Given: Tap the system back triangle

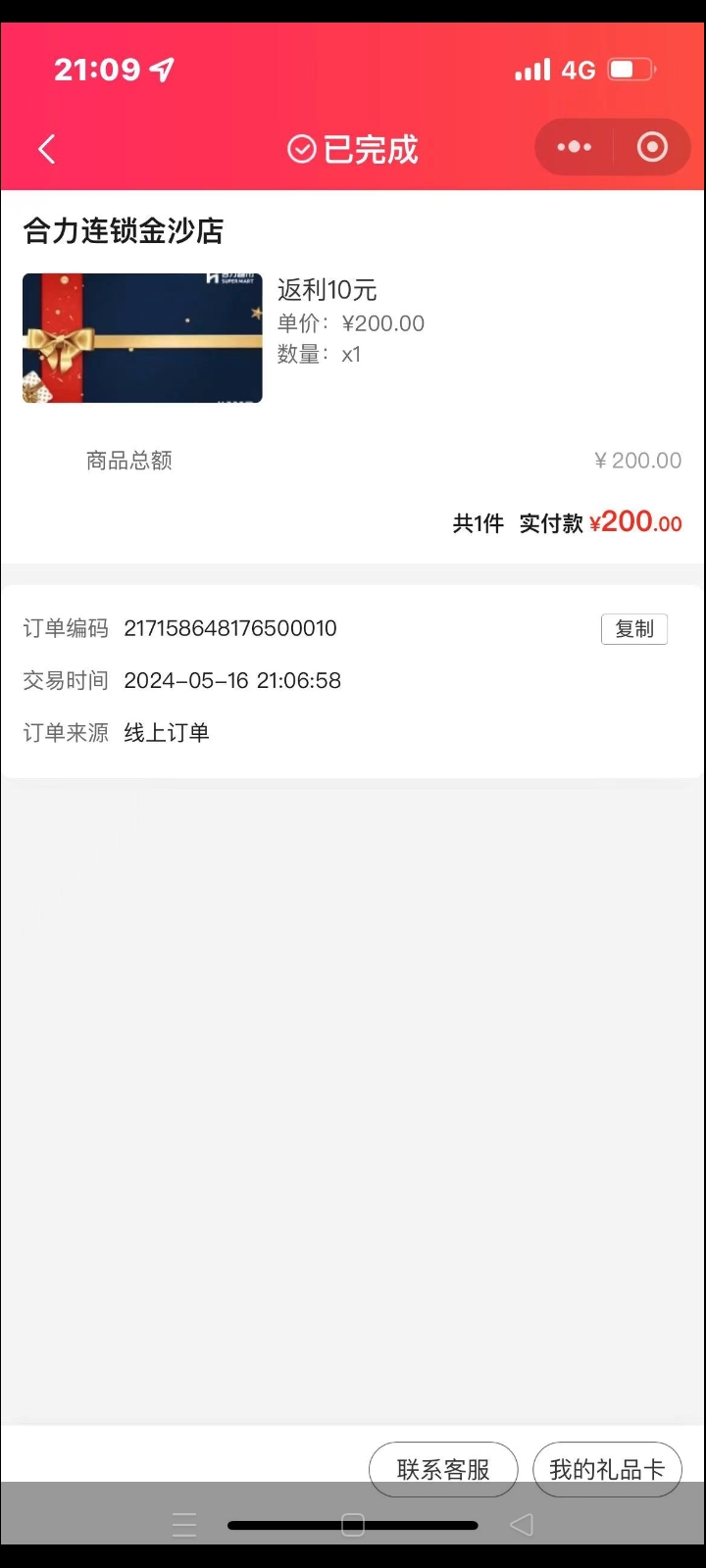Looking at the screenshot, I should pyautogui.click(x=522, y=1525).
